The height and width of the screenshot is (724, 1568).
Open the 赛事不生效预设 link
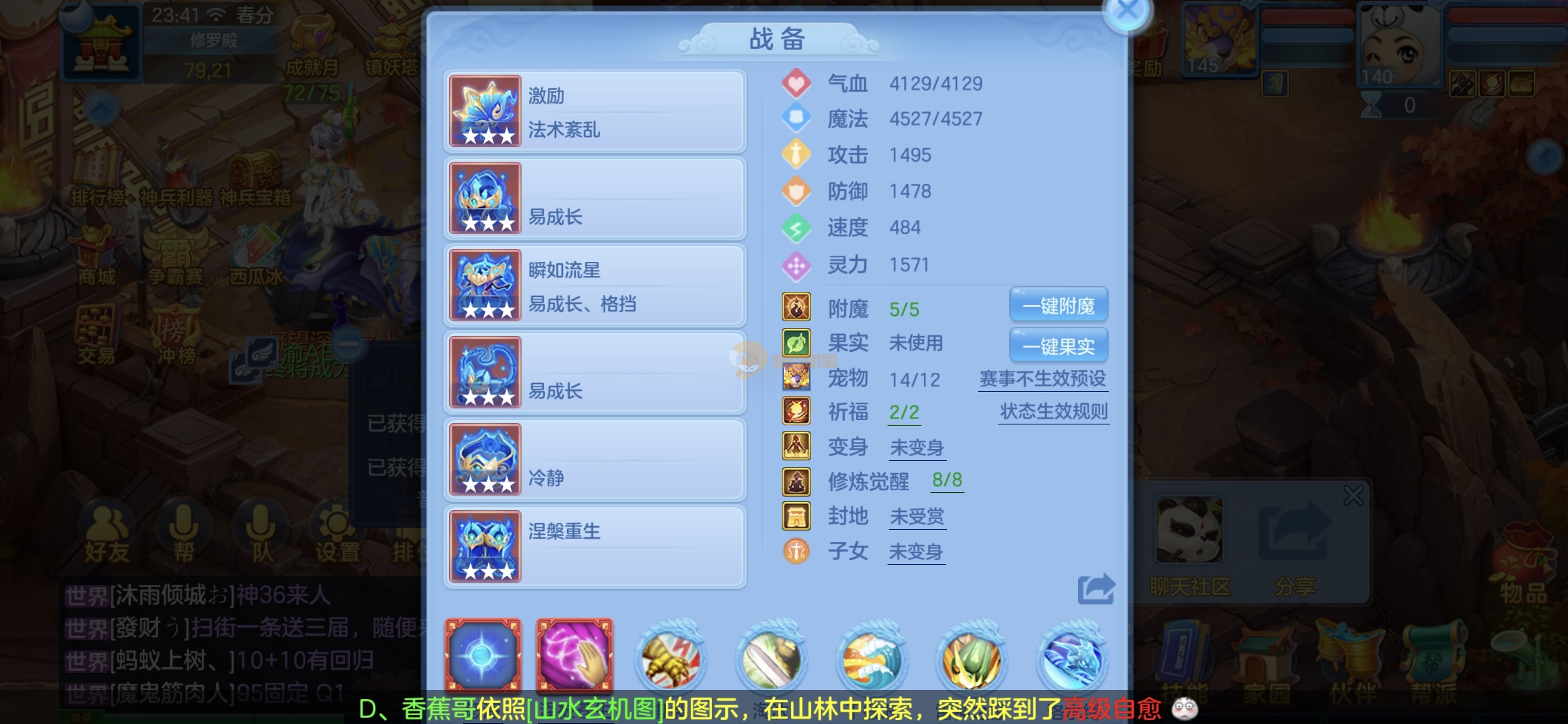1042,379
